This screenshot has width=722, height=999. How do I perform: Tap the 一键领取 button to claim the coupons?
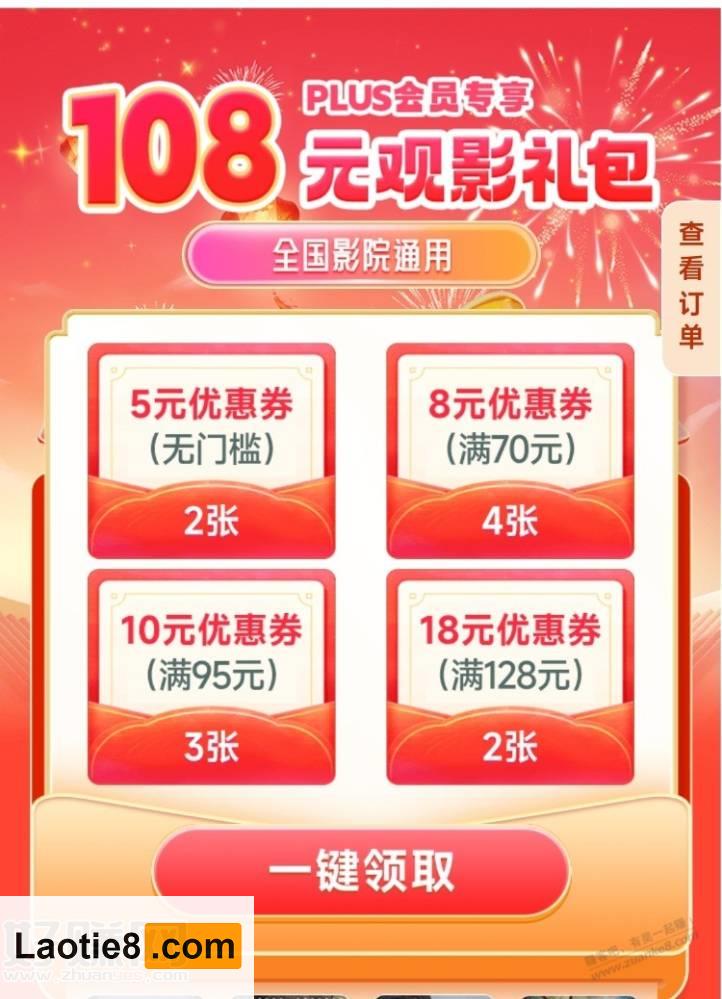[x=361, y=871]
